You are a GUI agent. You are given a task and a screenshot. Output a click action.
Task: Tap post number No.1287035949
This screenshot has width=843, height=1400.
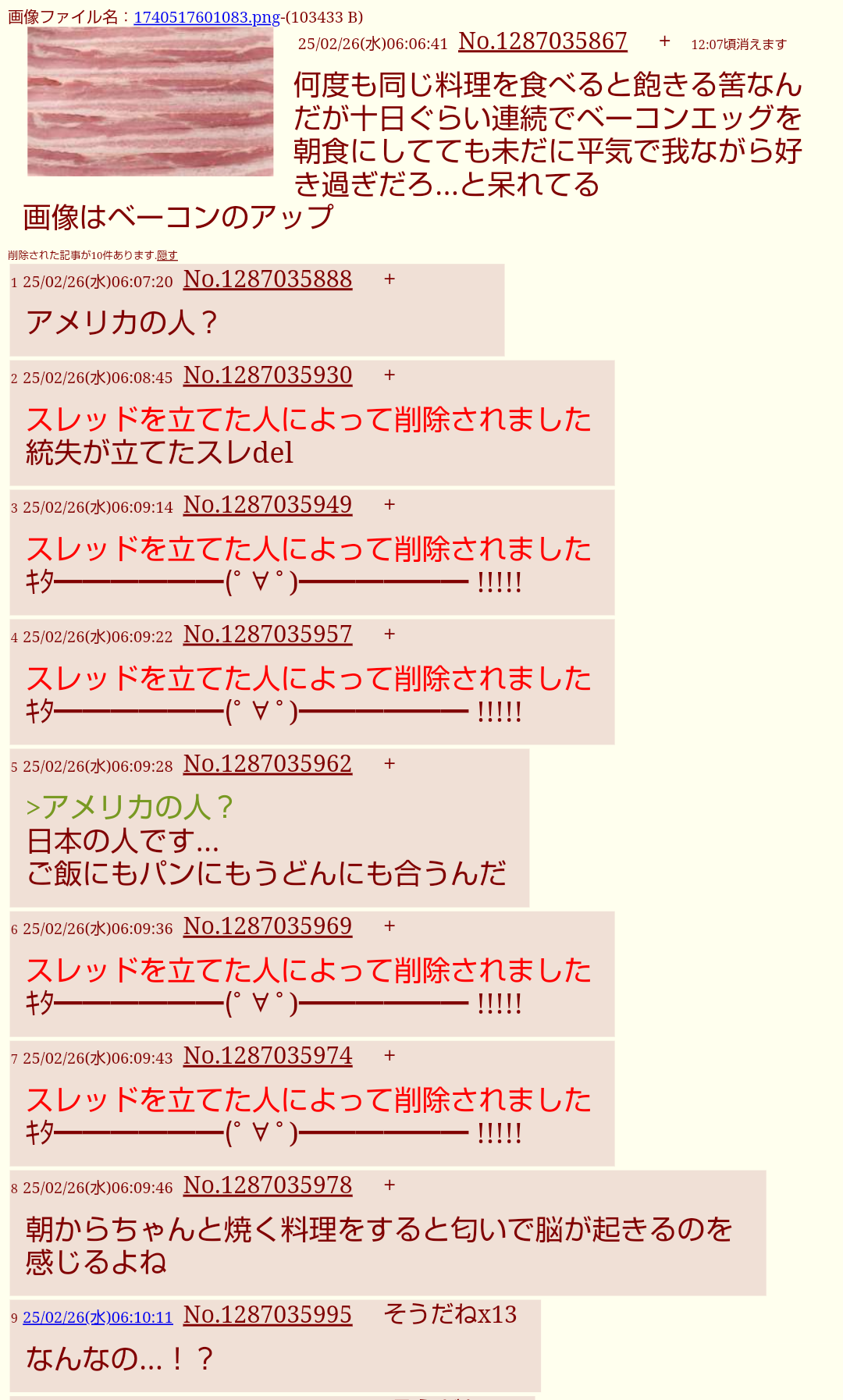pyautogui.click(x=268, y=506)
